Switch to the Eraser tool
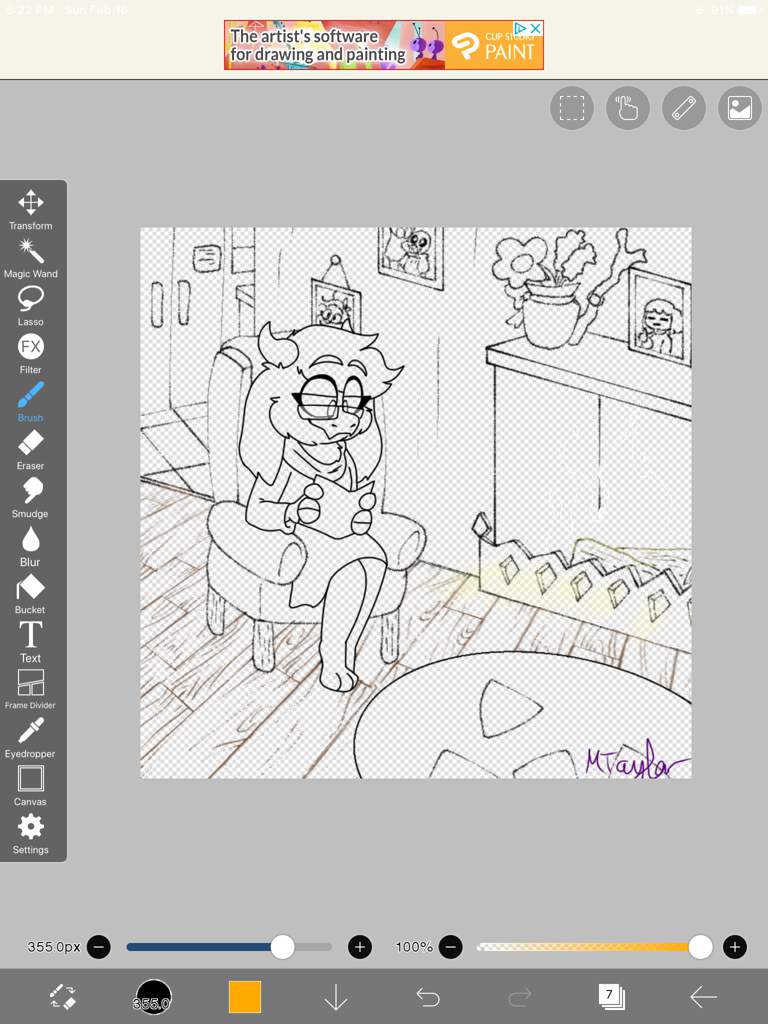This screenshot has height=1024, width=768. (31, 448)
